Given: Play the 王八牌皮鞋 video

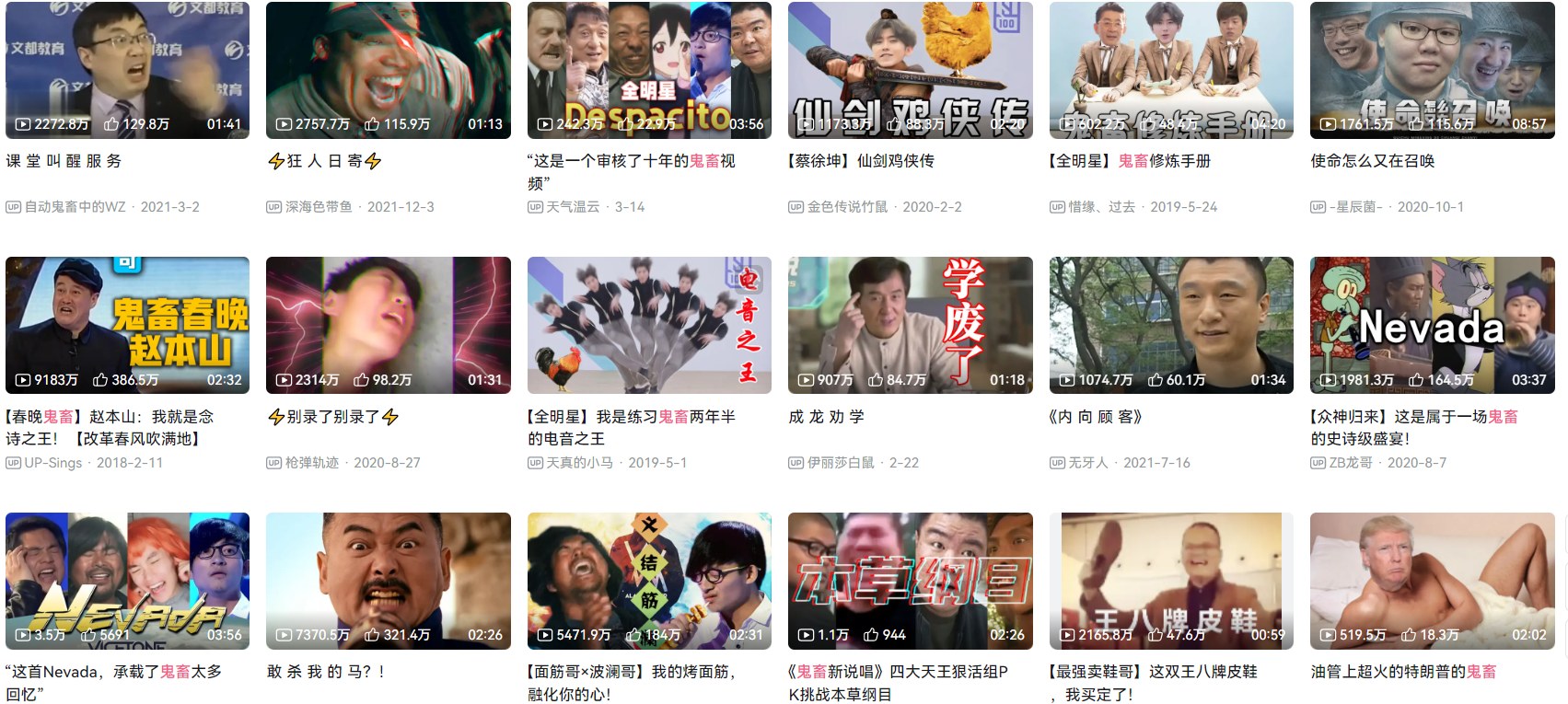Looking at the screenshot, I should tap(1171, 581).
